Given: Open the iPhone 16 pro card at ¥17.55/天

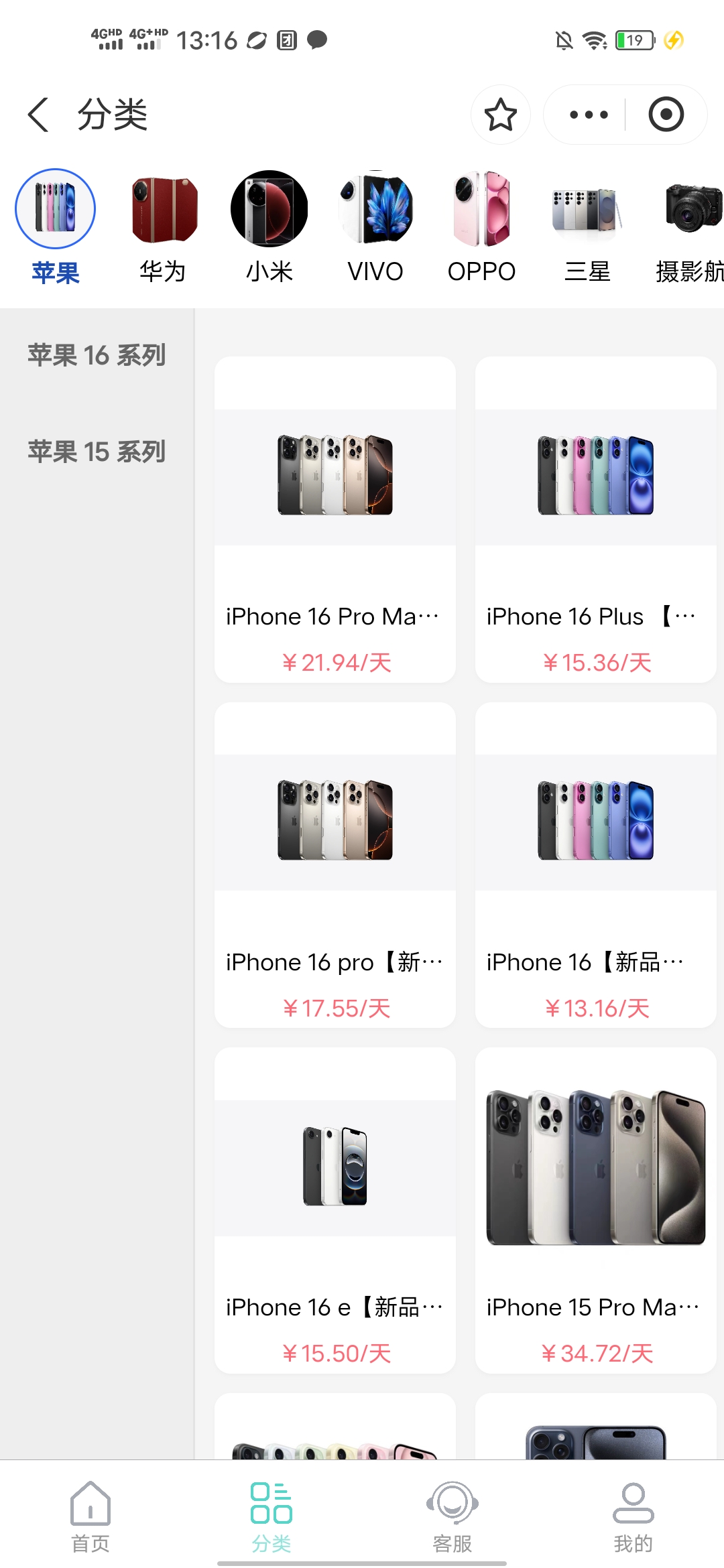Looking at the screenshot, I should [x=335, y=864].
